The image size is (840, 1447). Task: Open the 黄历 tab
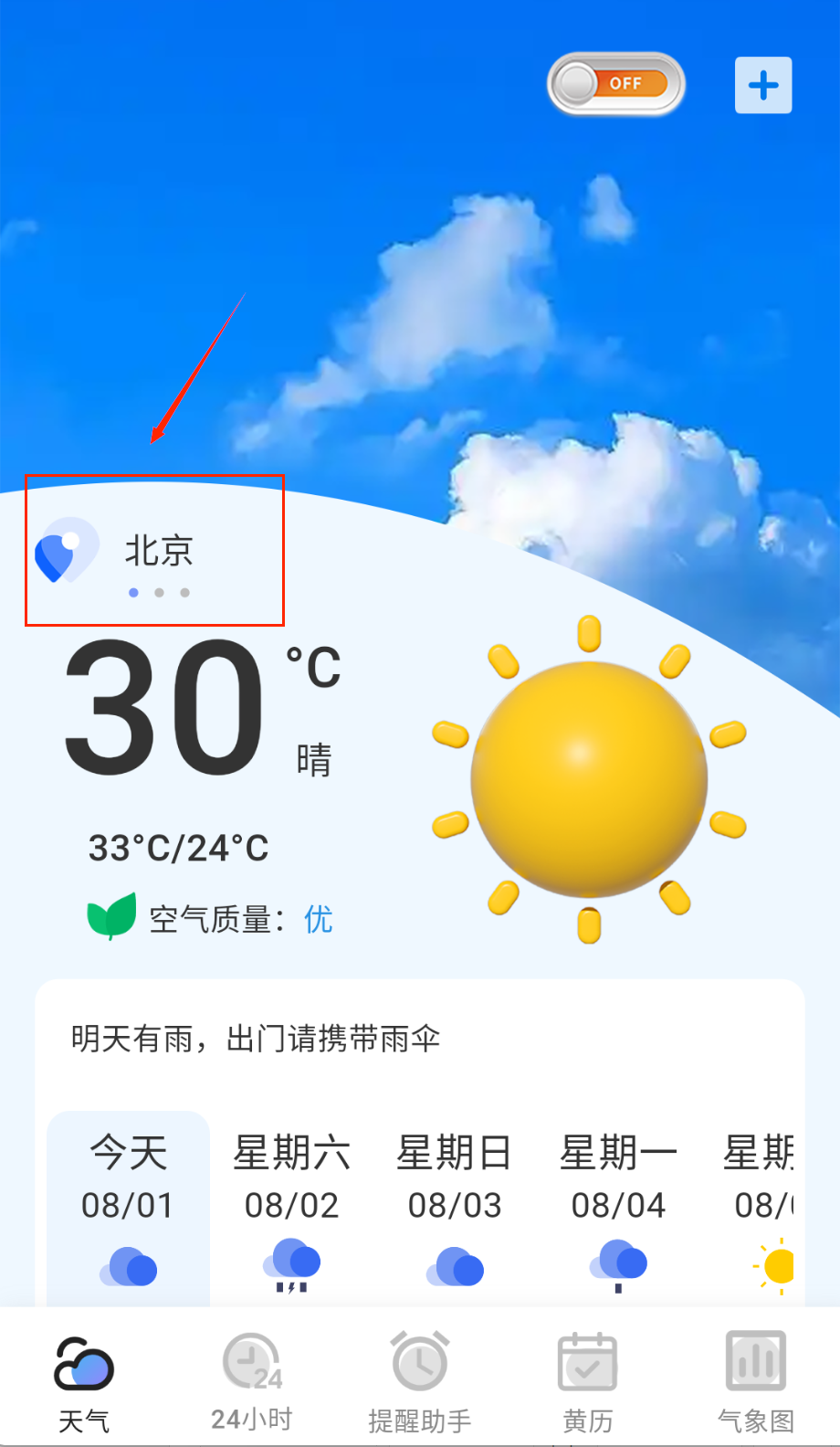(x=588, y=1381)
